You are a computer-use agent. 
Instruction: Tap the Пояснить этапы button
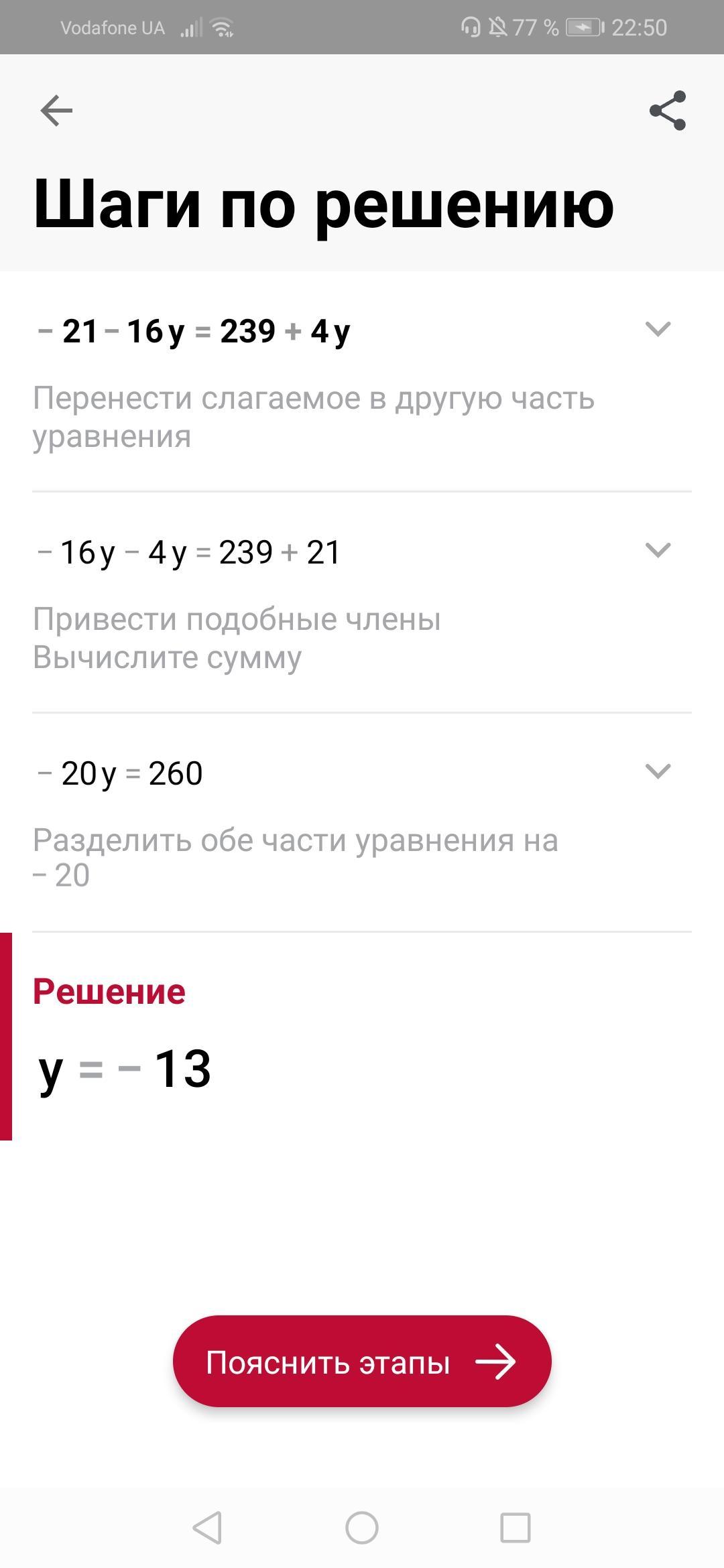coord(362,1362)
